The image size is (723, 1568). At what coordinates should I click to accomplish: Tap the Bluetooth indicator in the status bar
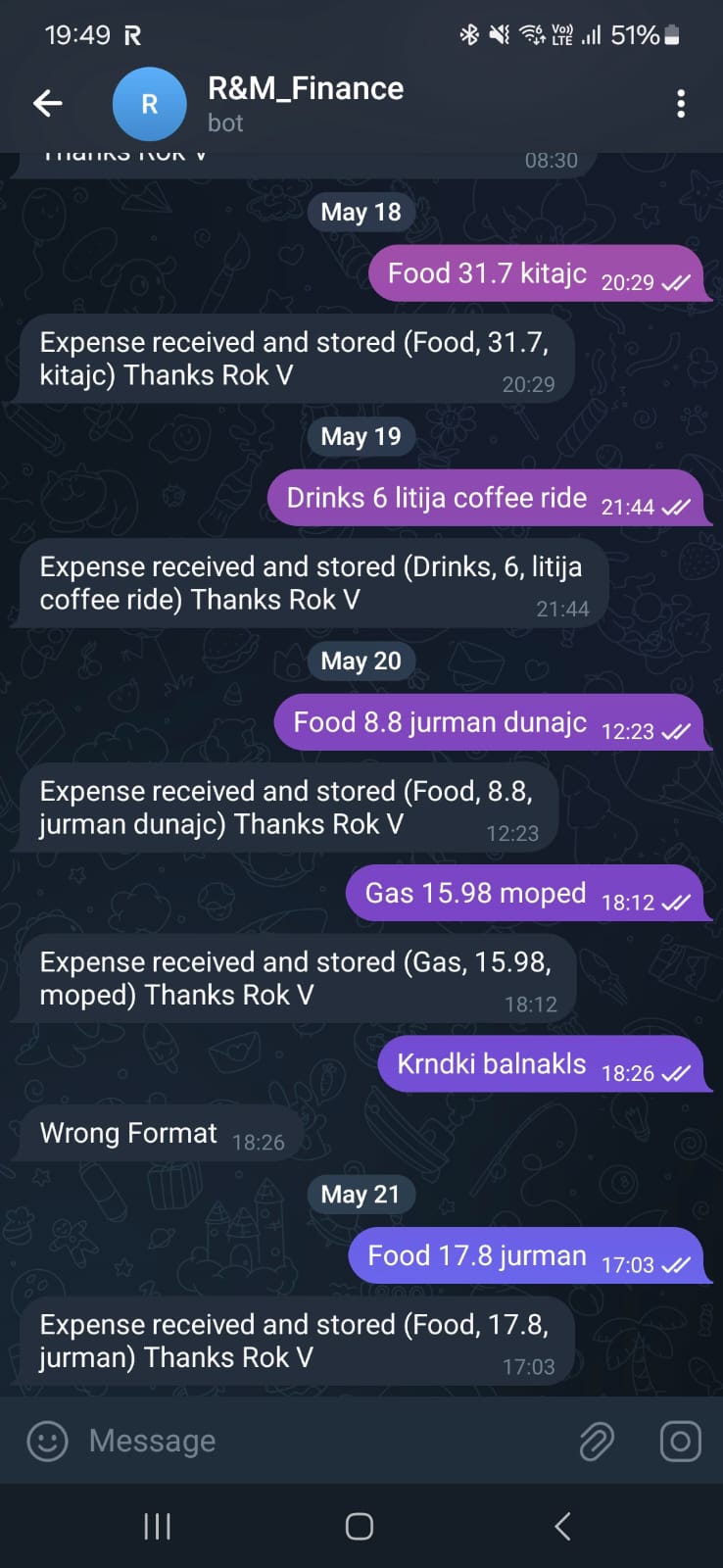point(468,34)
